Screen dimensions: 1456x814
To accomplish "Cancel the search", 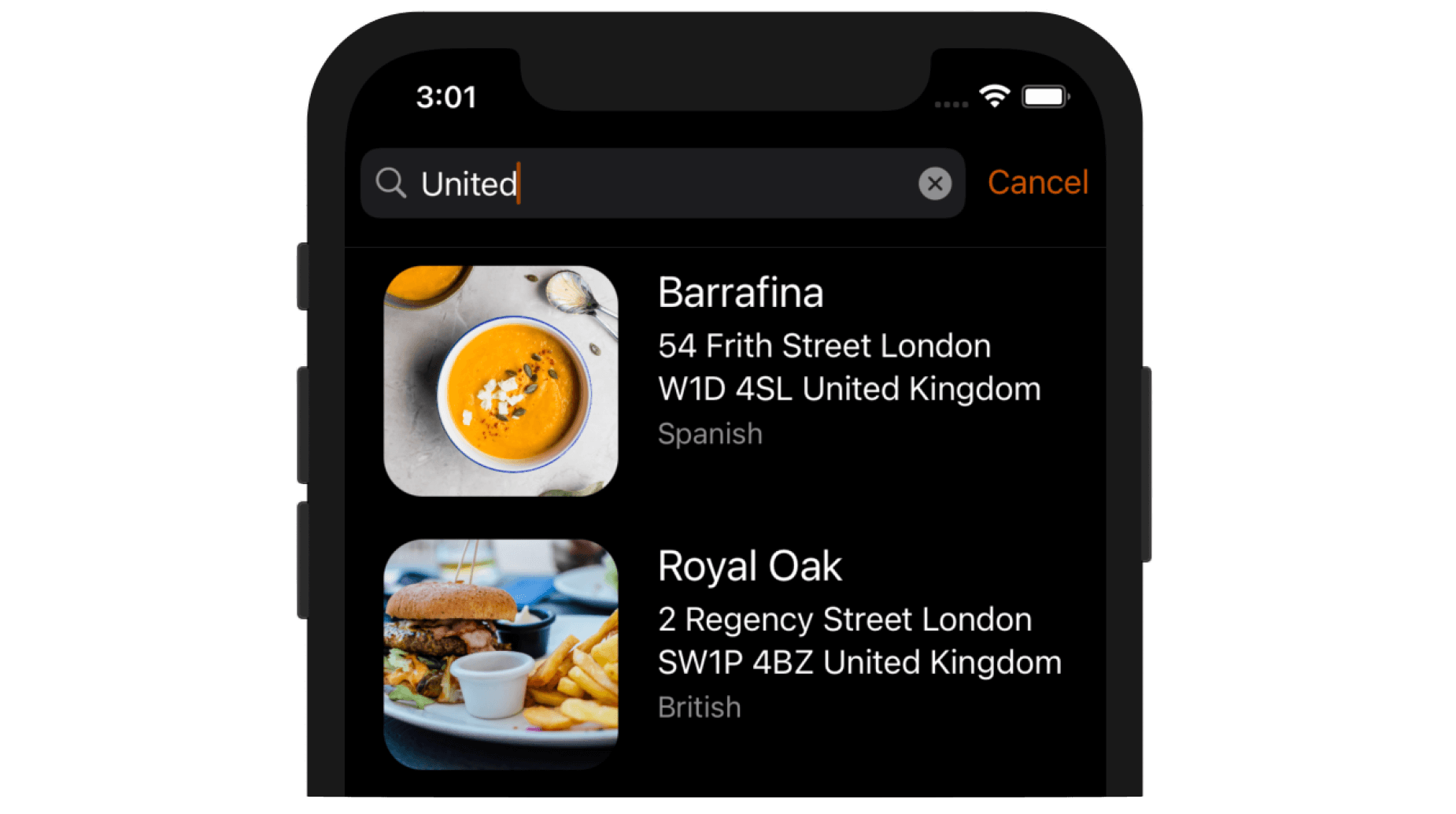I will [1037, 183].
